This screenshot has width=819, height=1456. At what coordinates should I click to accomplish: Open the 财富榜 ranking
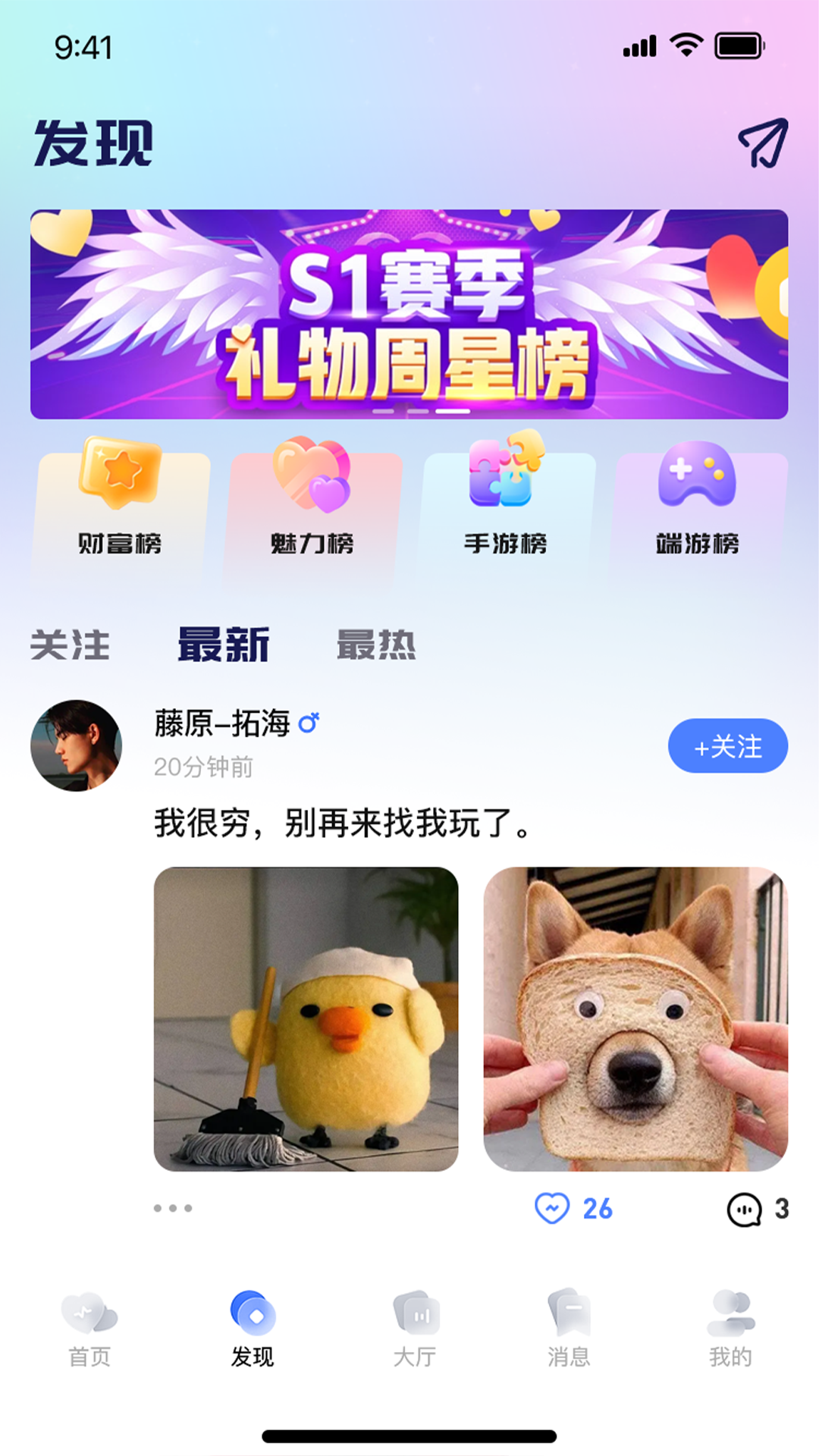121,500
